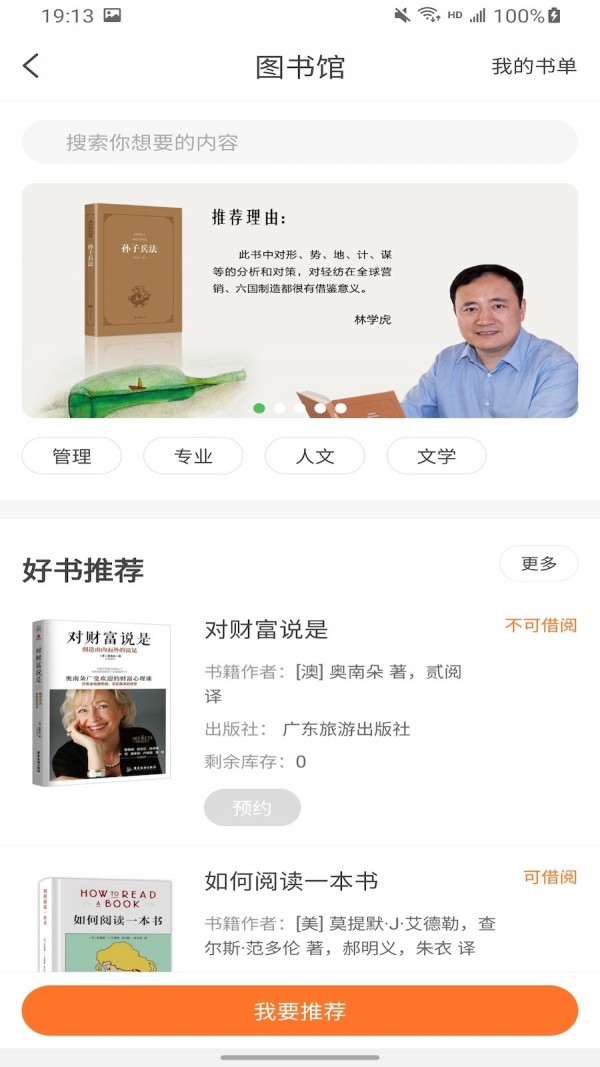The height and width of the screenshot is (1067, 600).
Task: Select the 管理 category chip
Action: pos(72,456)
